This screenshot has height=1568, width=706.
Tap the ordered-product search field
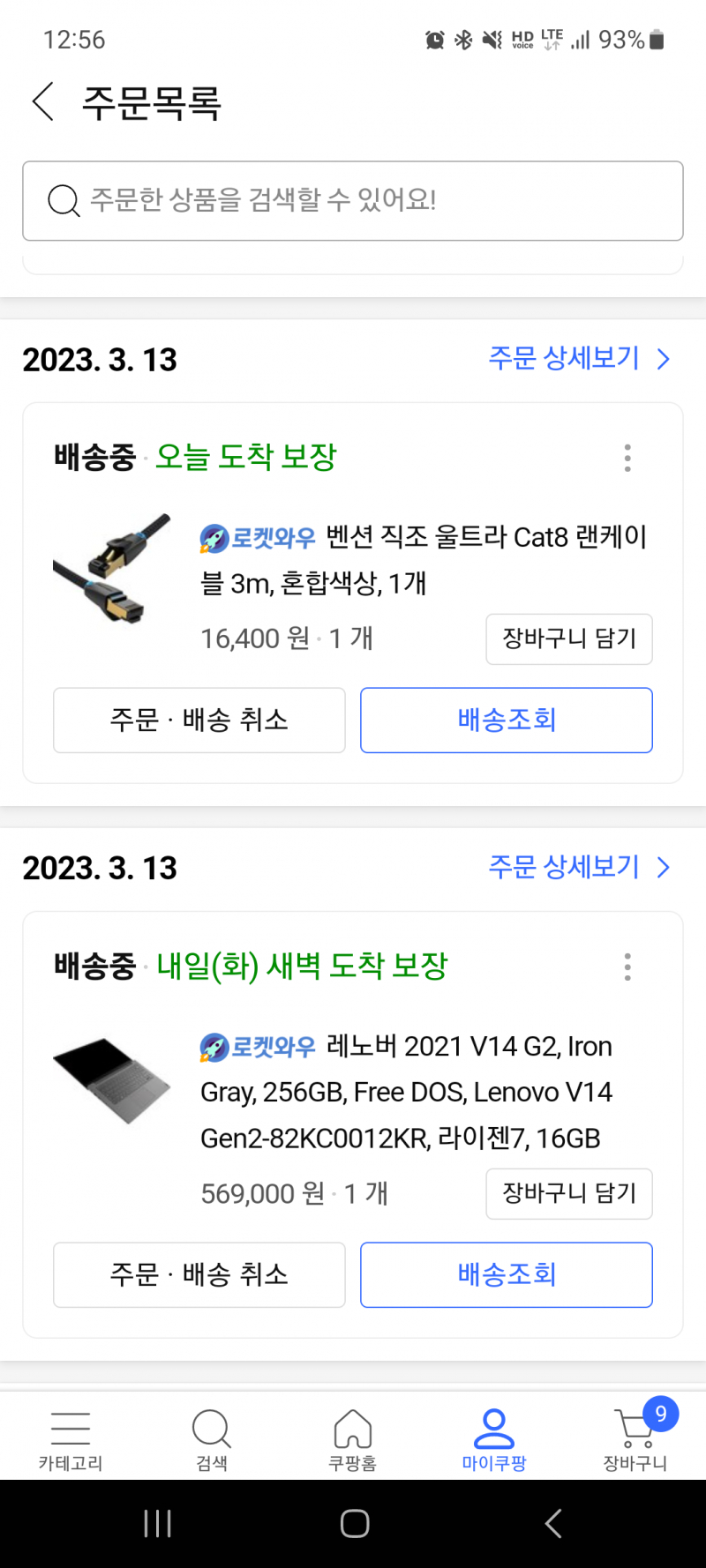tap(353, 200)
